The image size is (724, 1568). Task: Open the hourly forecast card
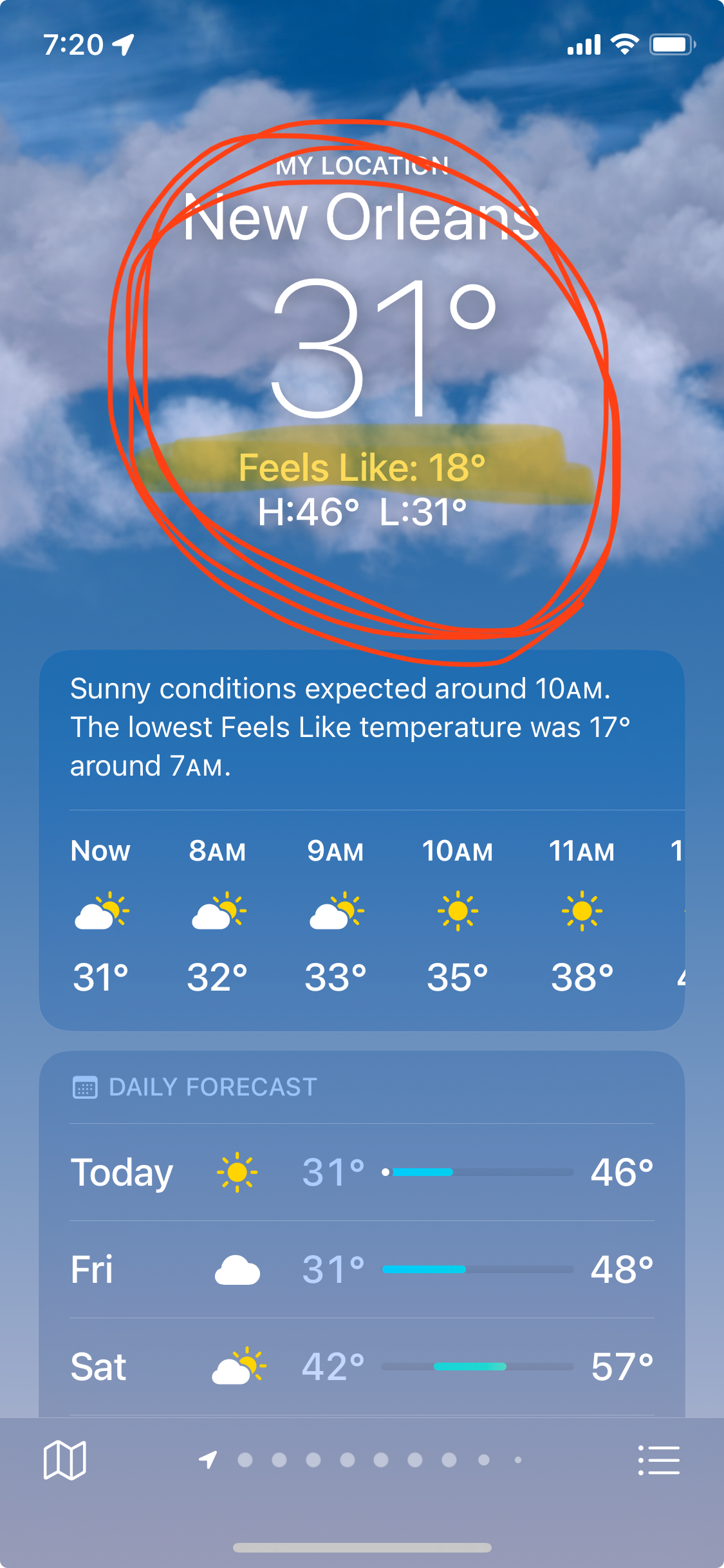362,914
